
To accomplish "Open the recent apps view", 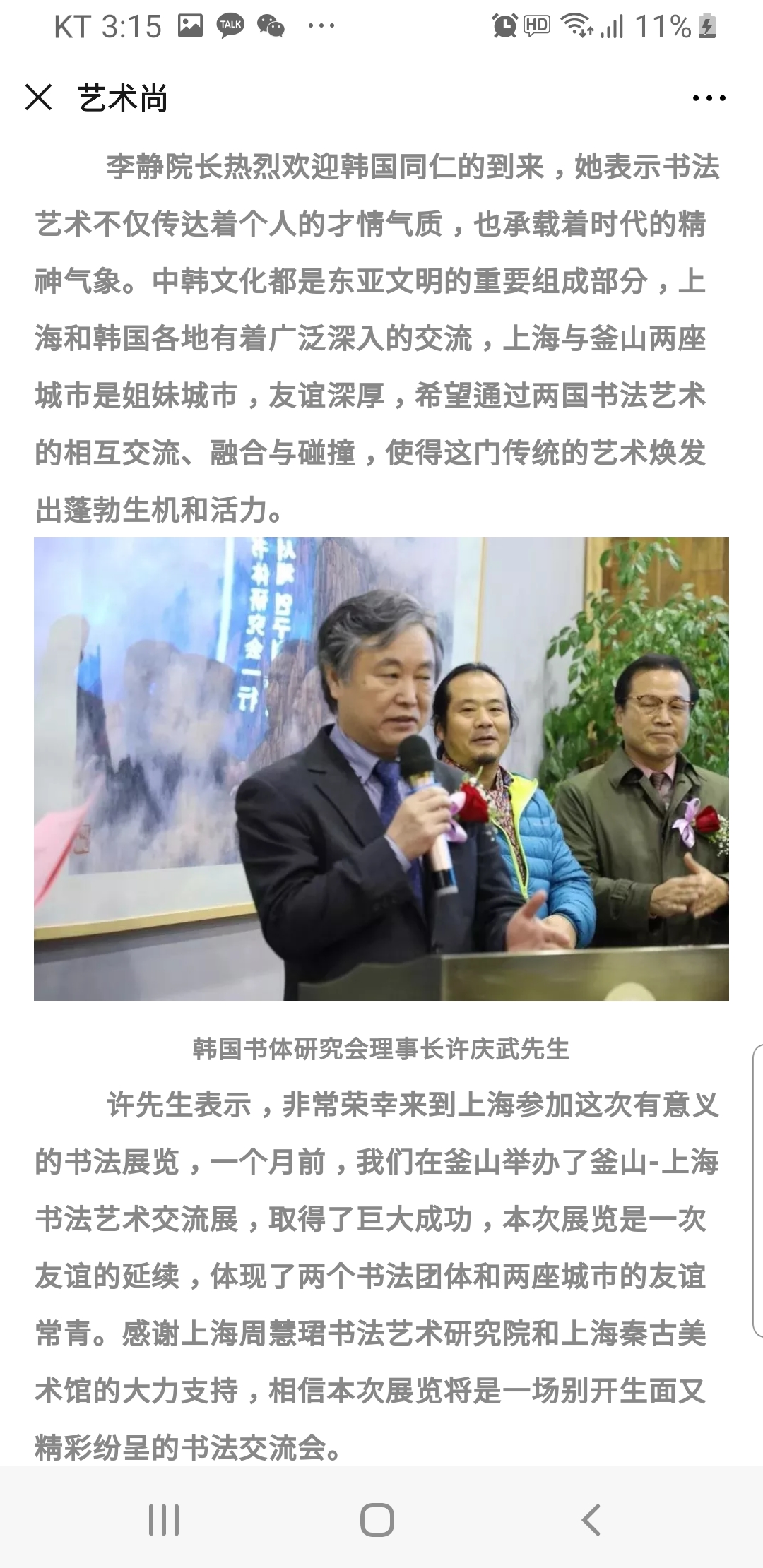I will tap(164, 1520).
